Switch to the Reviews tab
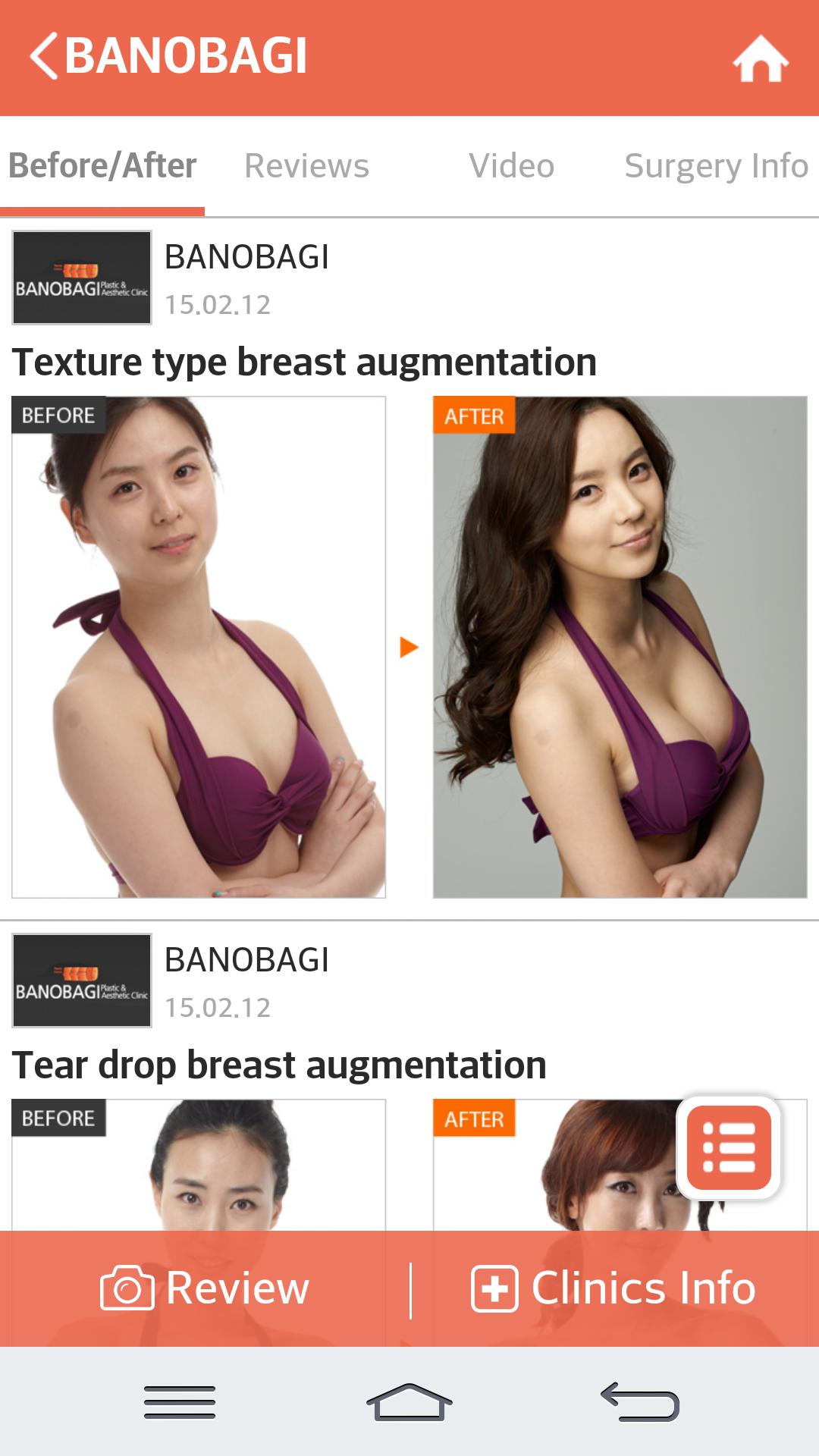The height and width of the screenshot is (1456, 819). [306, 166]
